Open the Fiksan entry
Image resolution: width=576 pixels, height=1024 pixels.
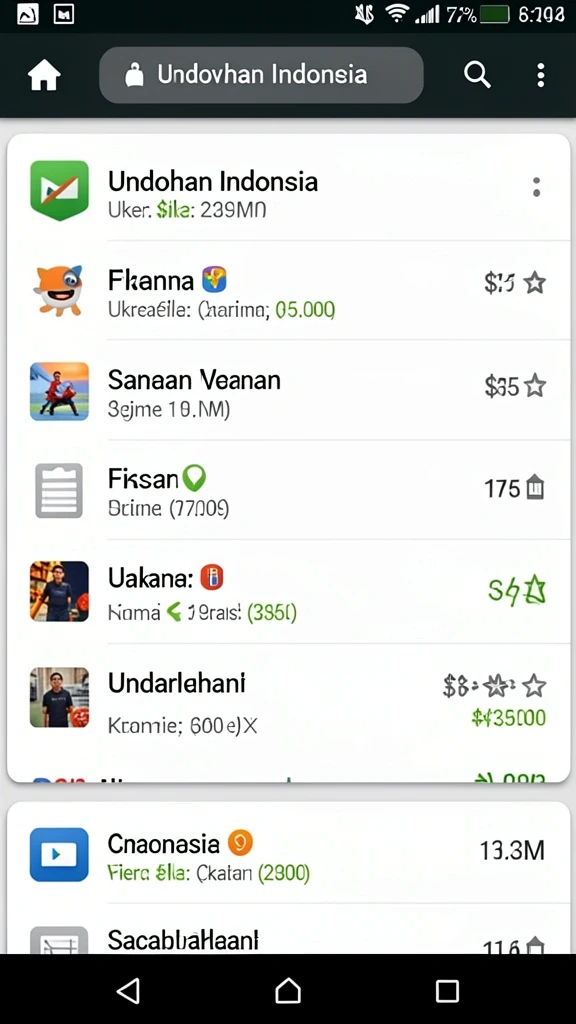(x=288, y=490)
